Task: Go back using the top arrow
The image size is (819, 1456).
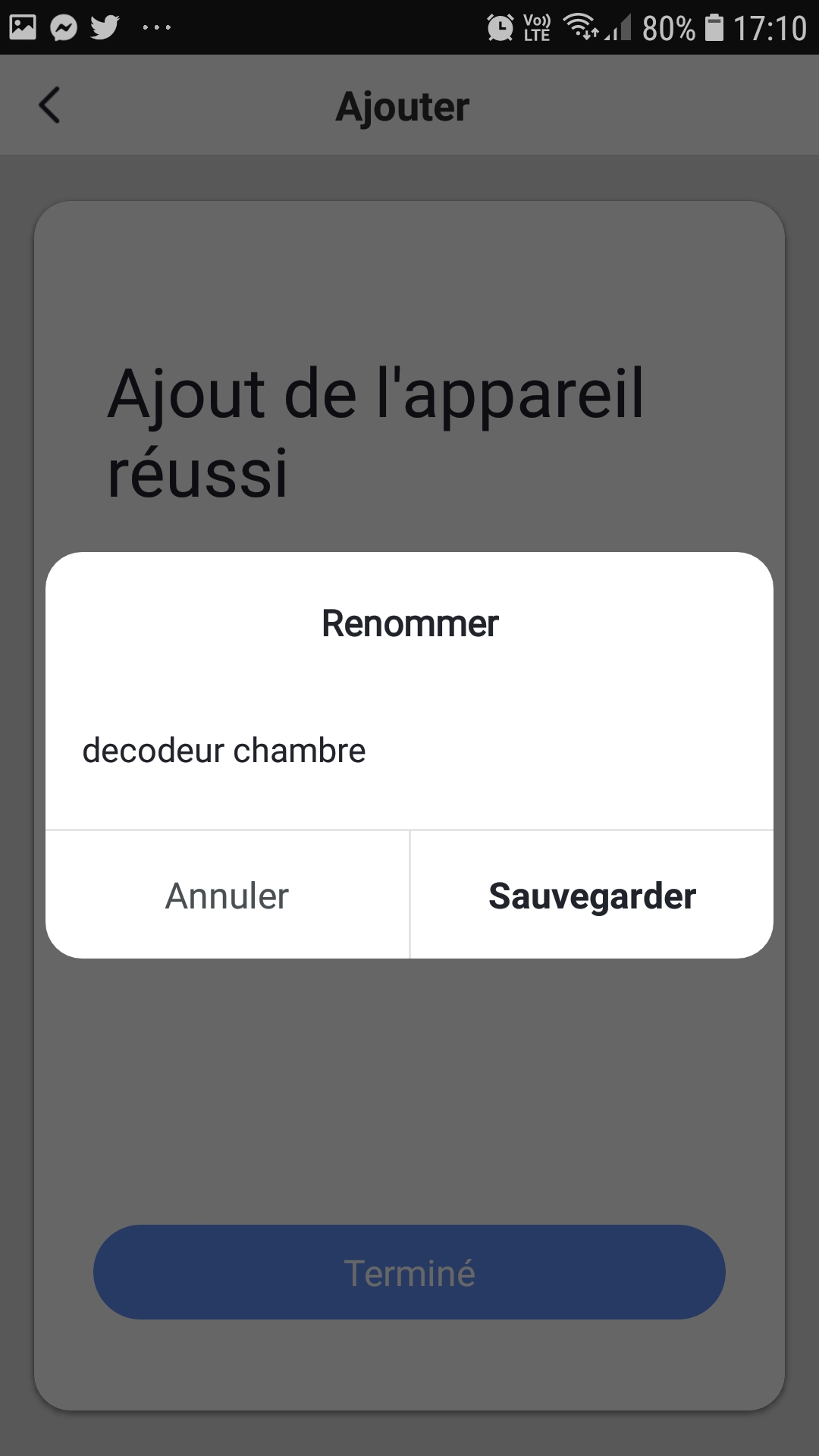Action: [x=49, y=105]
